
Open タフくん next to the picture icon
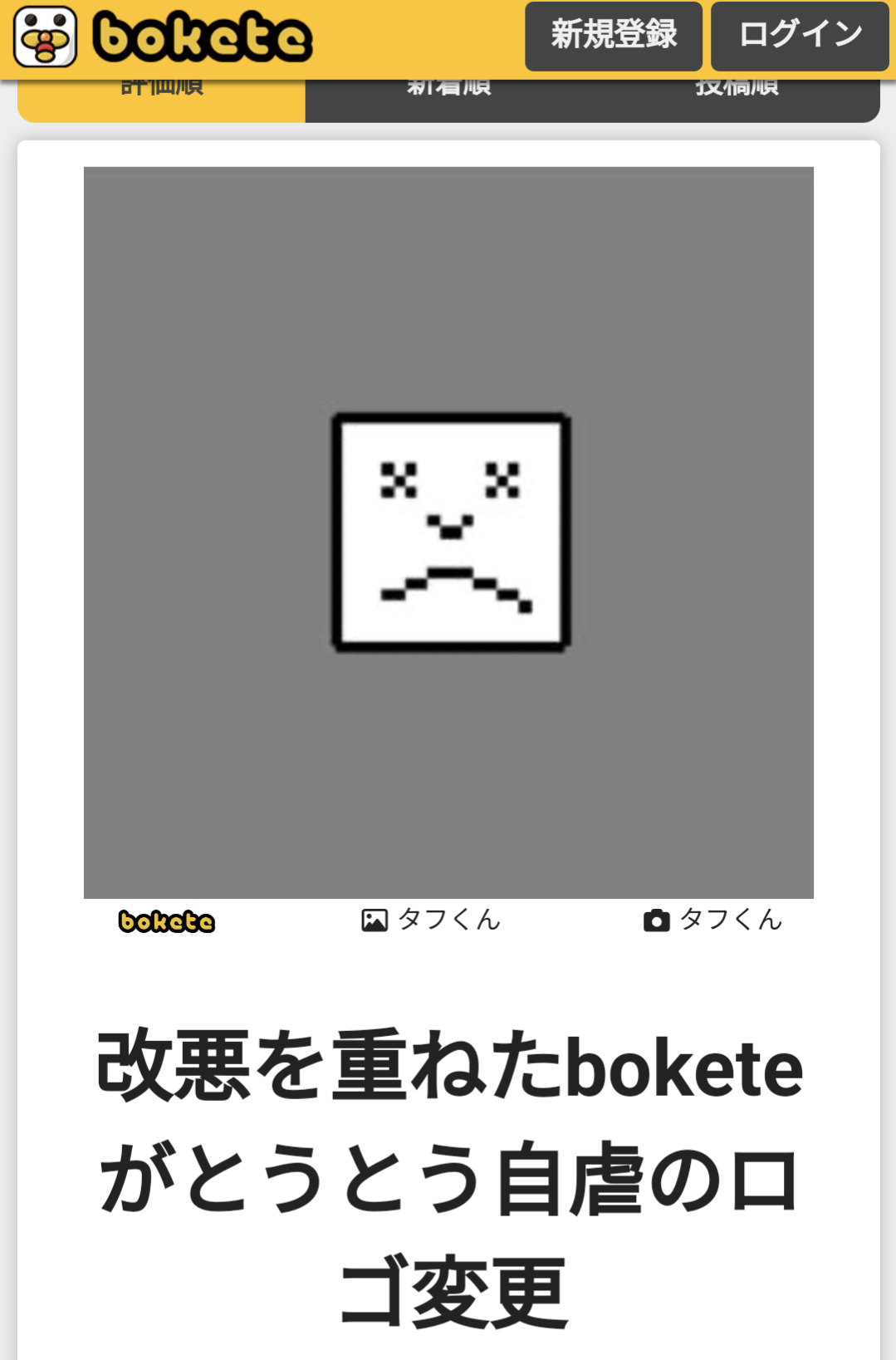click(x=448, y=920)
